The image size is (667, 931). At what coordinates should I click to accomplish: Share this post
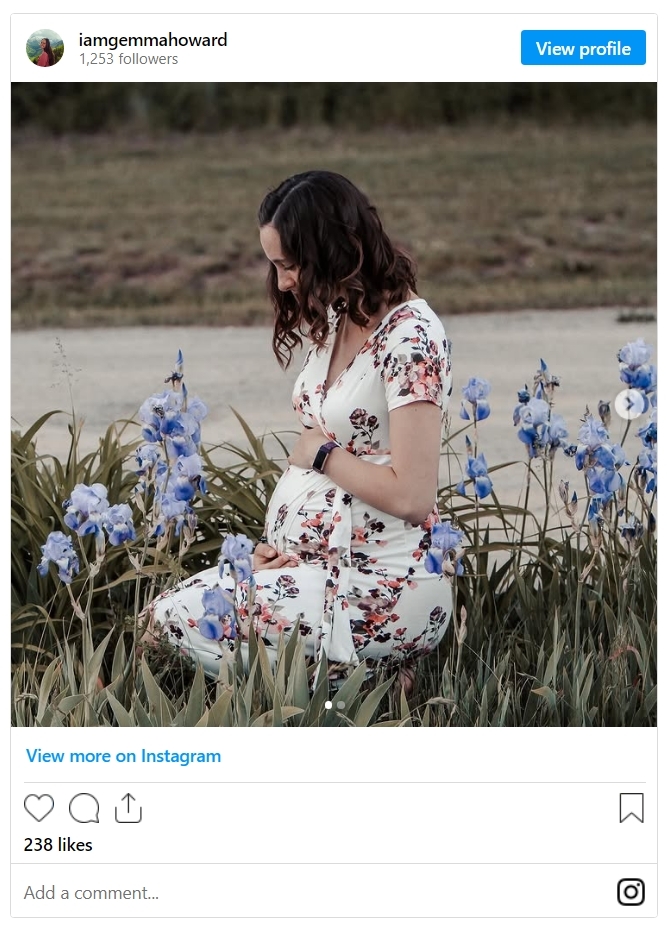128,808
